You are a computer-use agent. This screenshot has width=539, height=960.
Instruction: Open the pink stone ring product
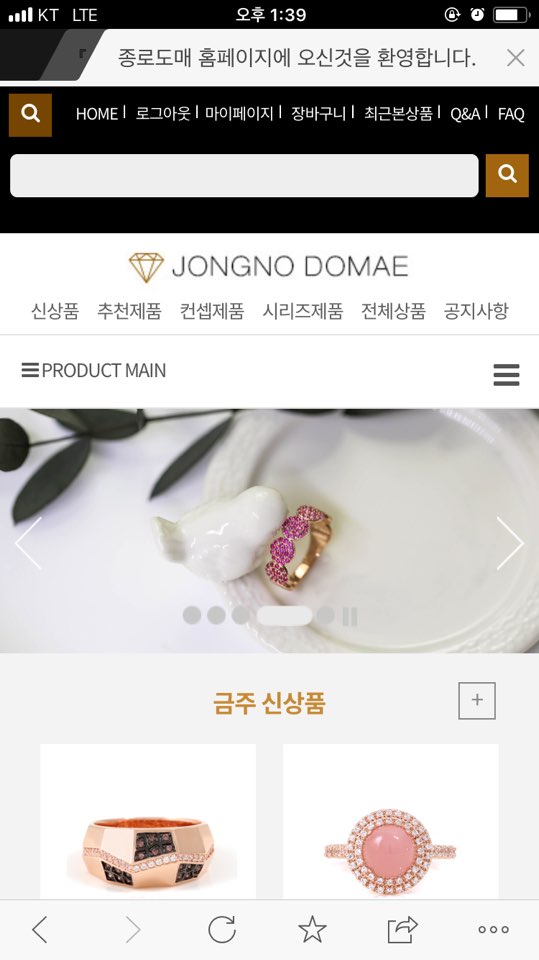391,821
